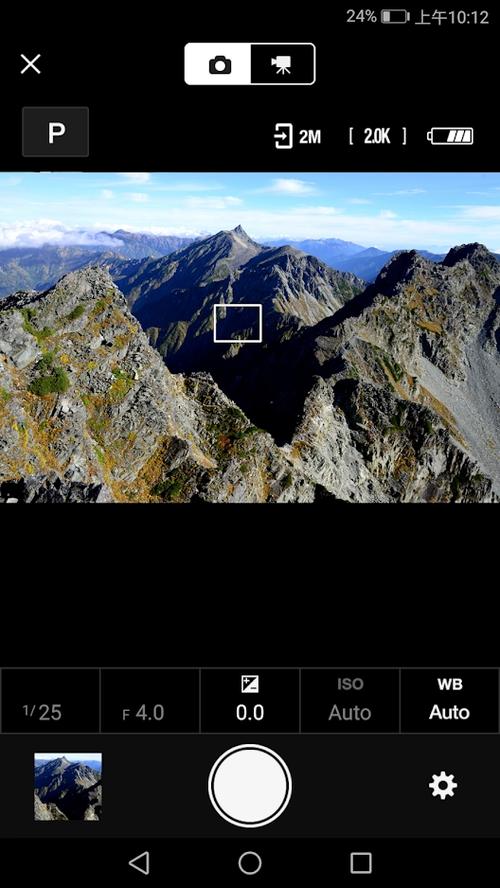This screenshot has width=500, height=888.
Task: Close the remote camera view
Action: point(31,64)
